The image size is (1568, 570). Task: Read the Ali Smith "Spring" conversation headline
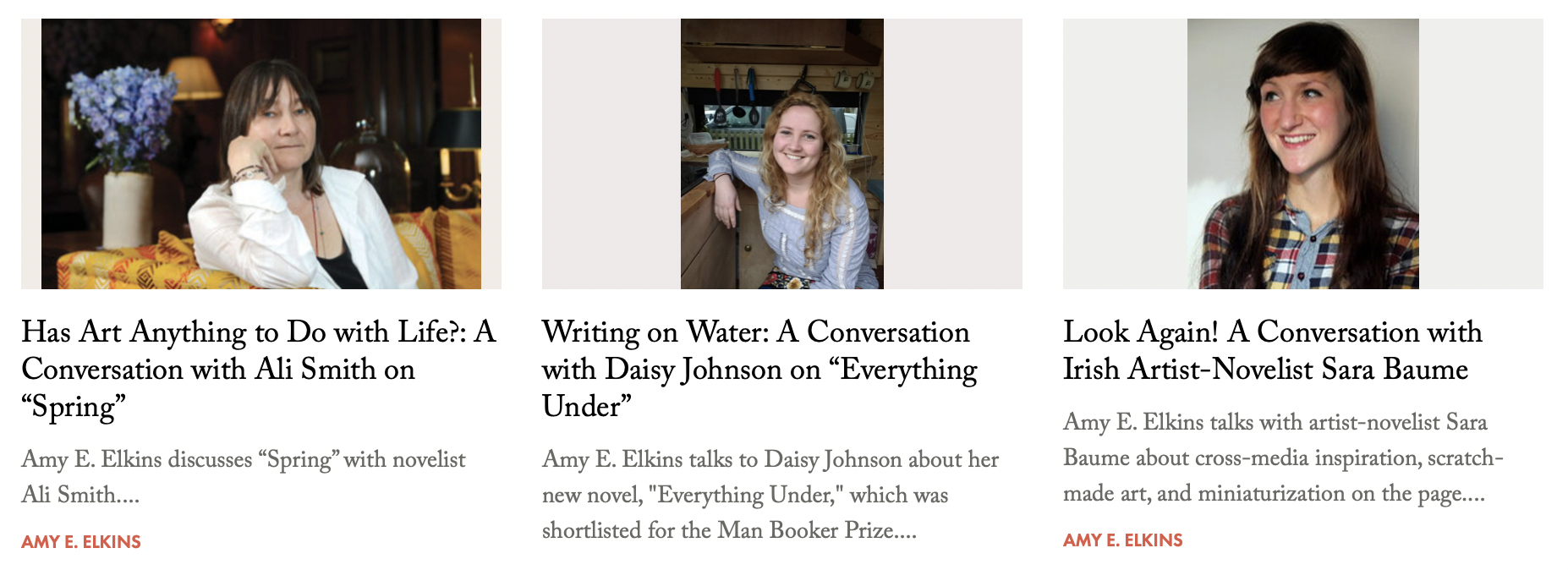[258, 369]
